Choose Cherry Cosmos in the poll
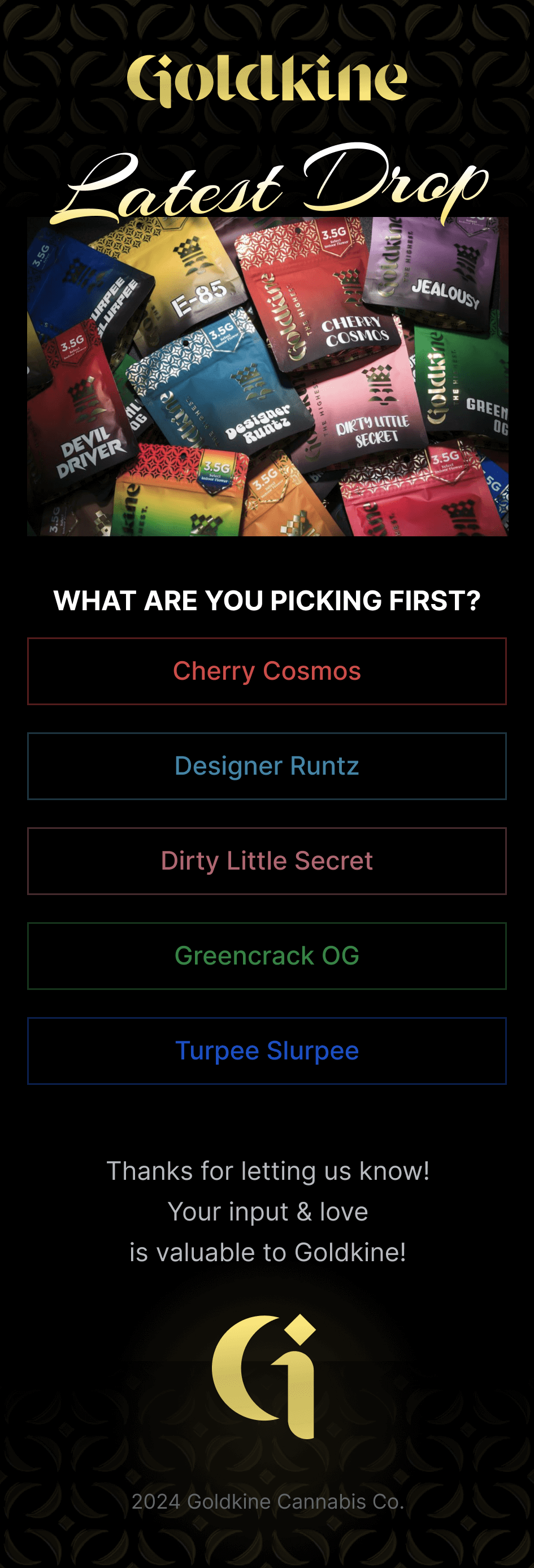This screenshot has width=534, height=1568. point(267,671)
